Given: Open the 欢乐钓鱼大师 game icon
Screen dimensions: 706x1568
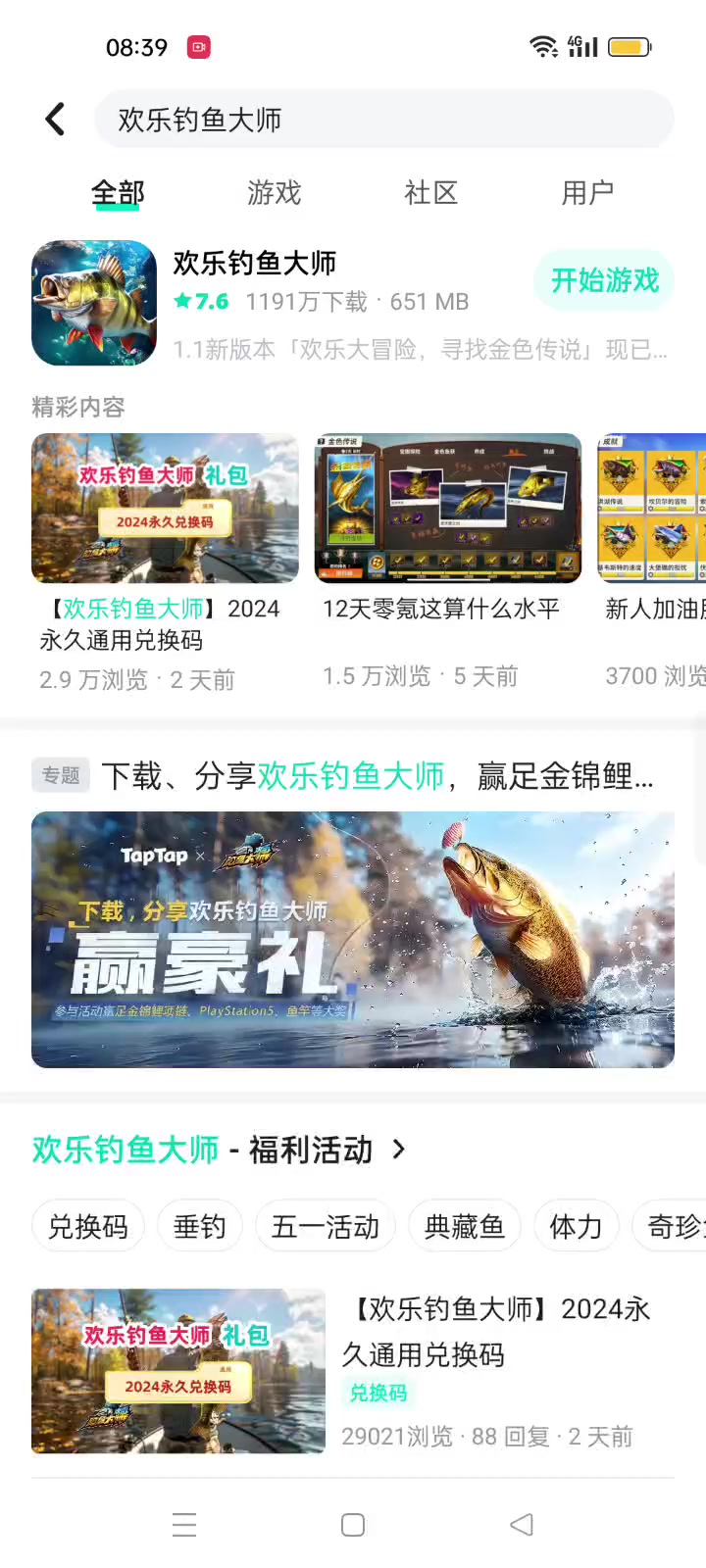Looking at the screenshot, I should 94,303.
